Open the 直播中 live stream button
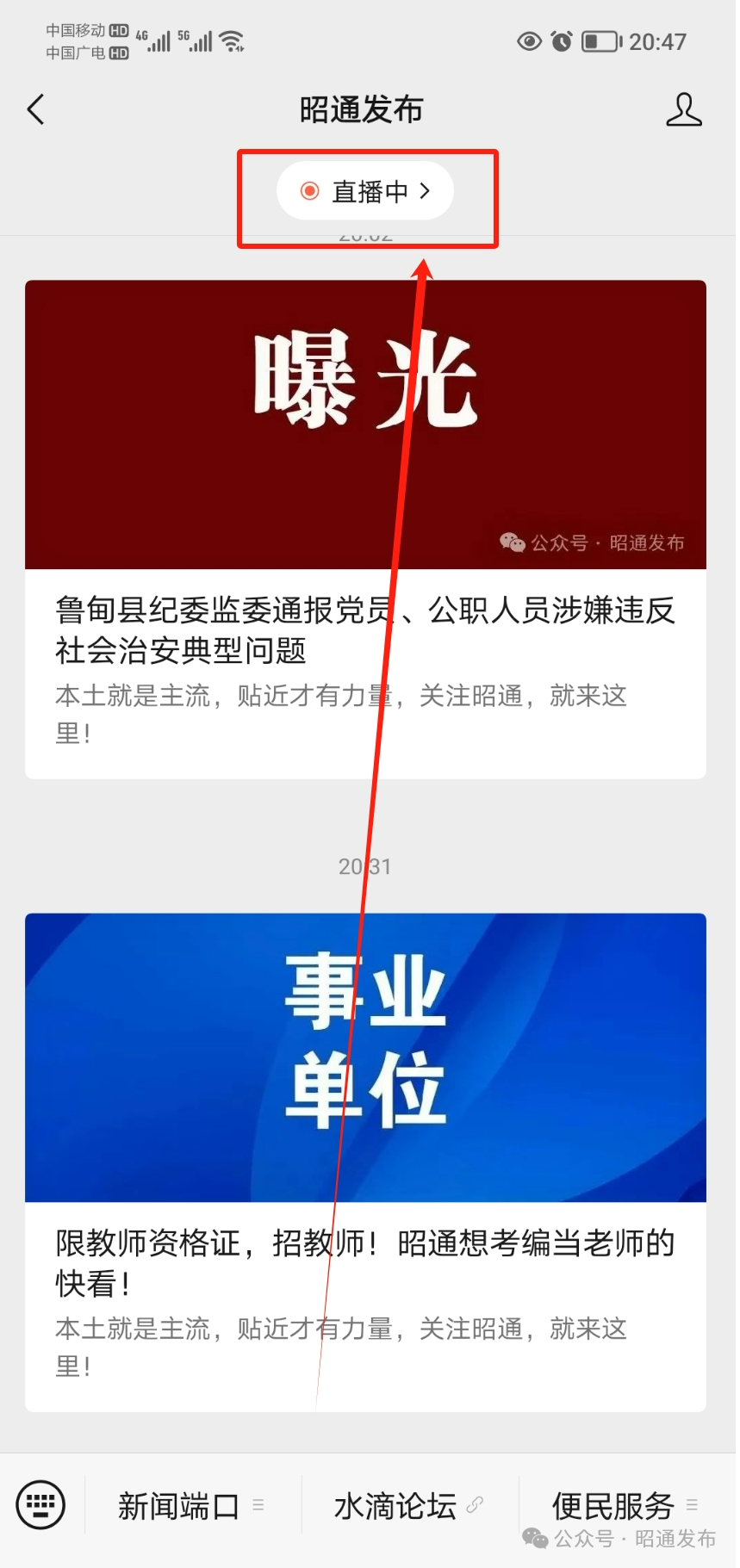 [x=365, y=191]
